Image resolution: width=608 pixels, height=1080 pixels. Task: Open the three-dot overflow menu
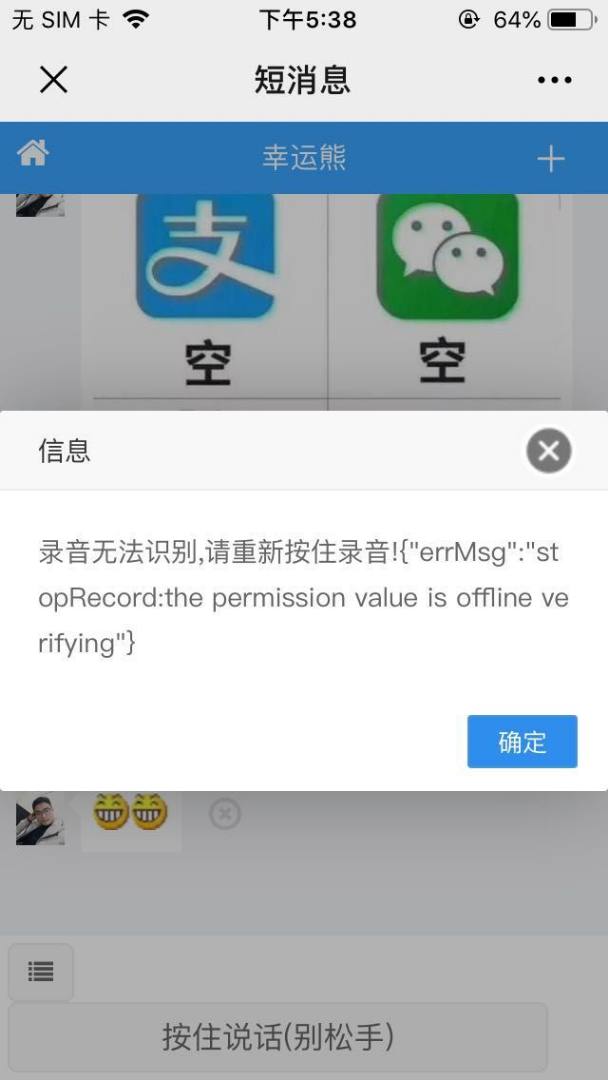[554, 80]
